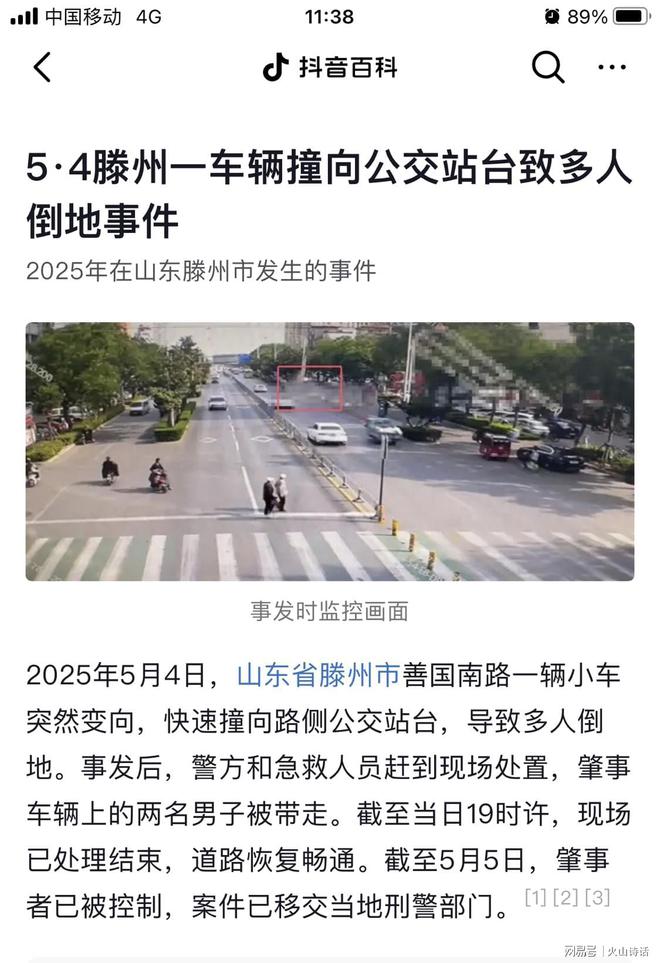This screenshot has width=660, height=963.
Task: Open reference citation [3]
Action: tap(597, 897)
